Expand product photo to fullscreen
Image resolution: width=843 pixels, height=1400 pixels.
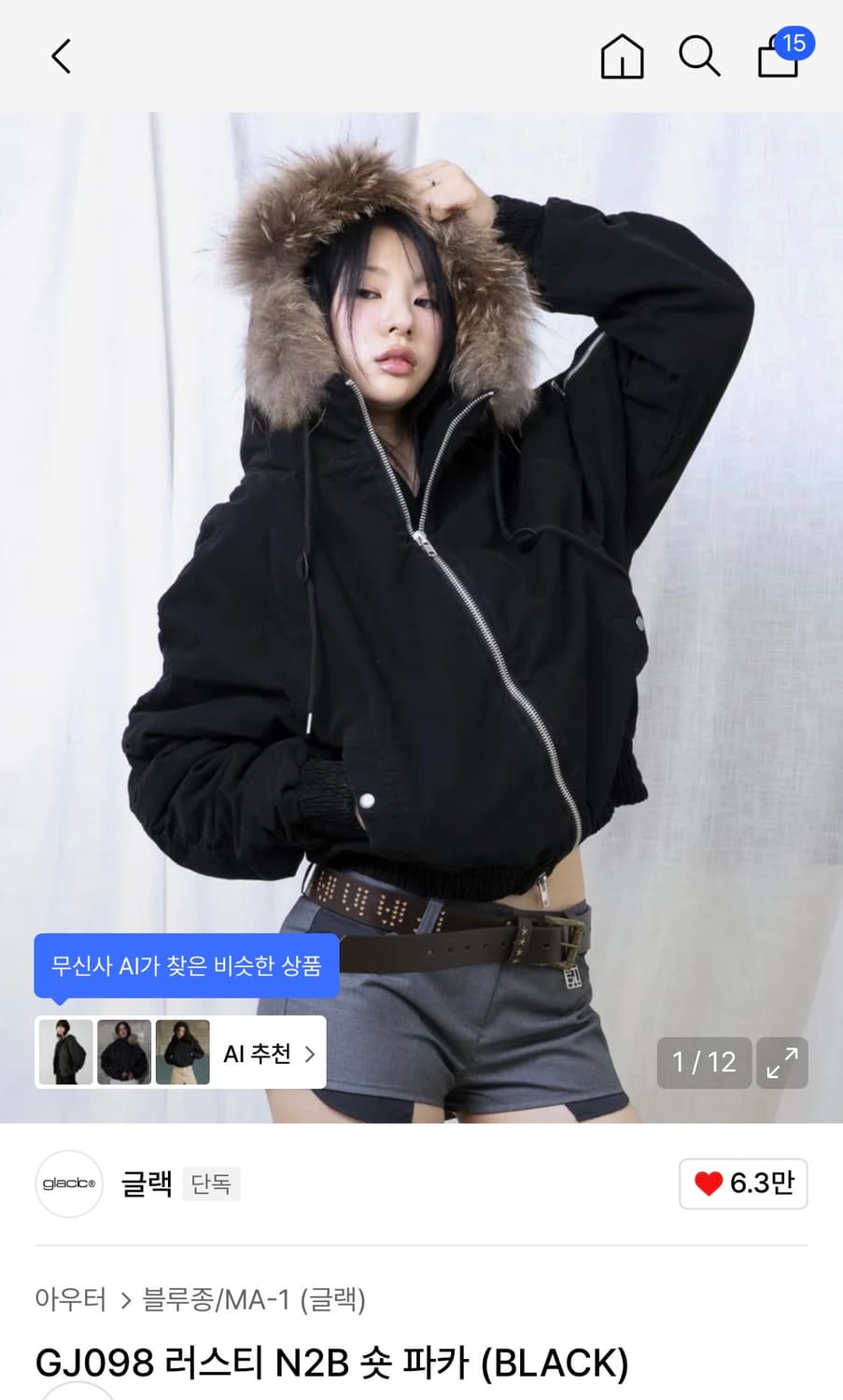coord(782,1063)
